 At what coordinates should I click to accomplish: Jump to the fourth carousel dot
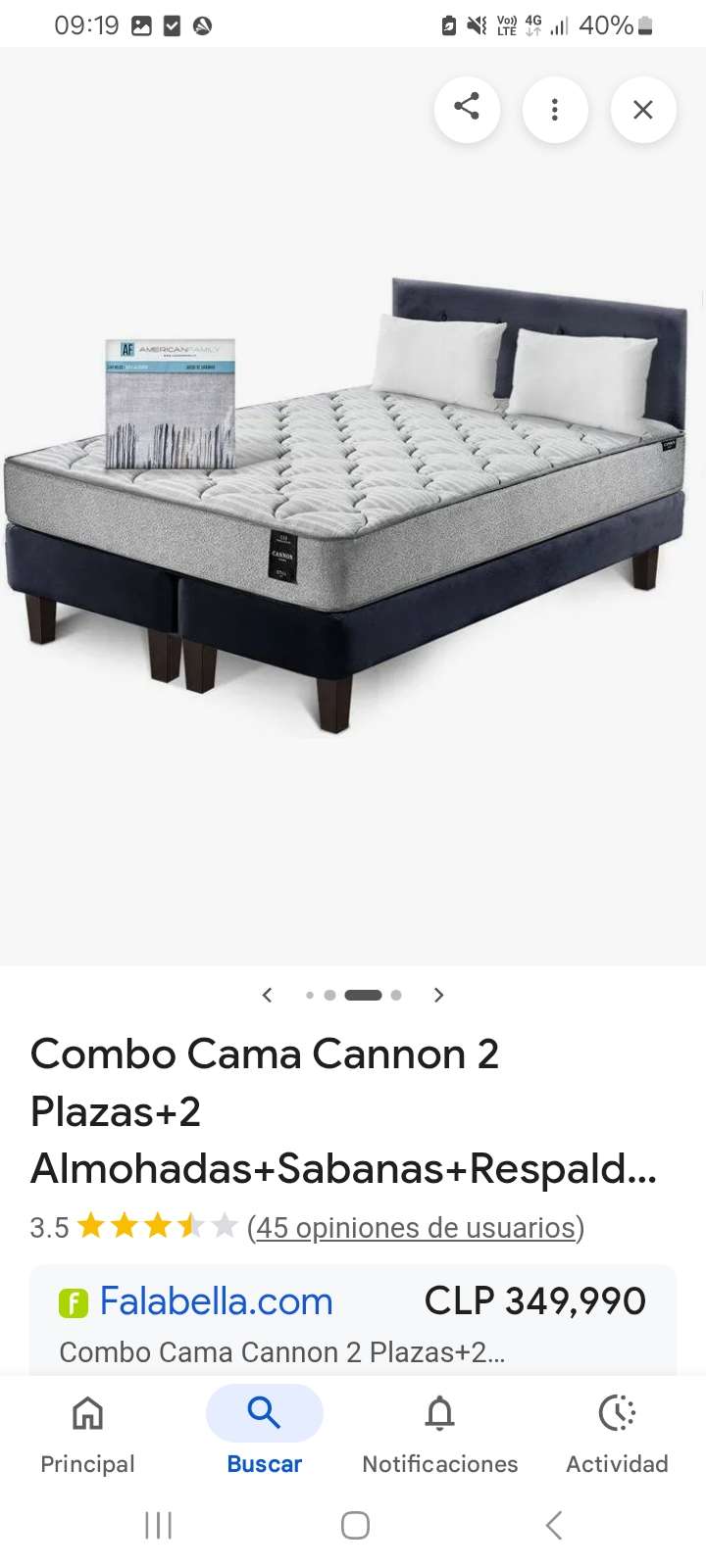(x=396, y=995)
